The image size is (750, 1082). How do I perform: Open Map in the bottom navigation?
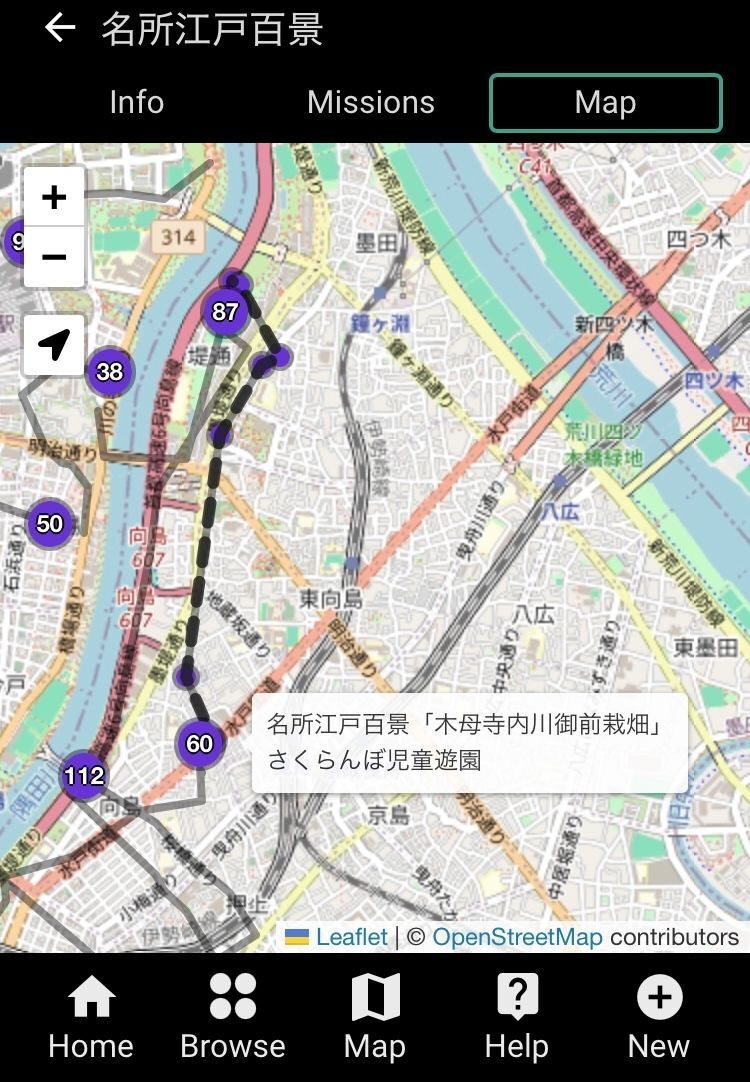point(375,1016)
